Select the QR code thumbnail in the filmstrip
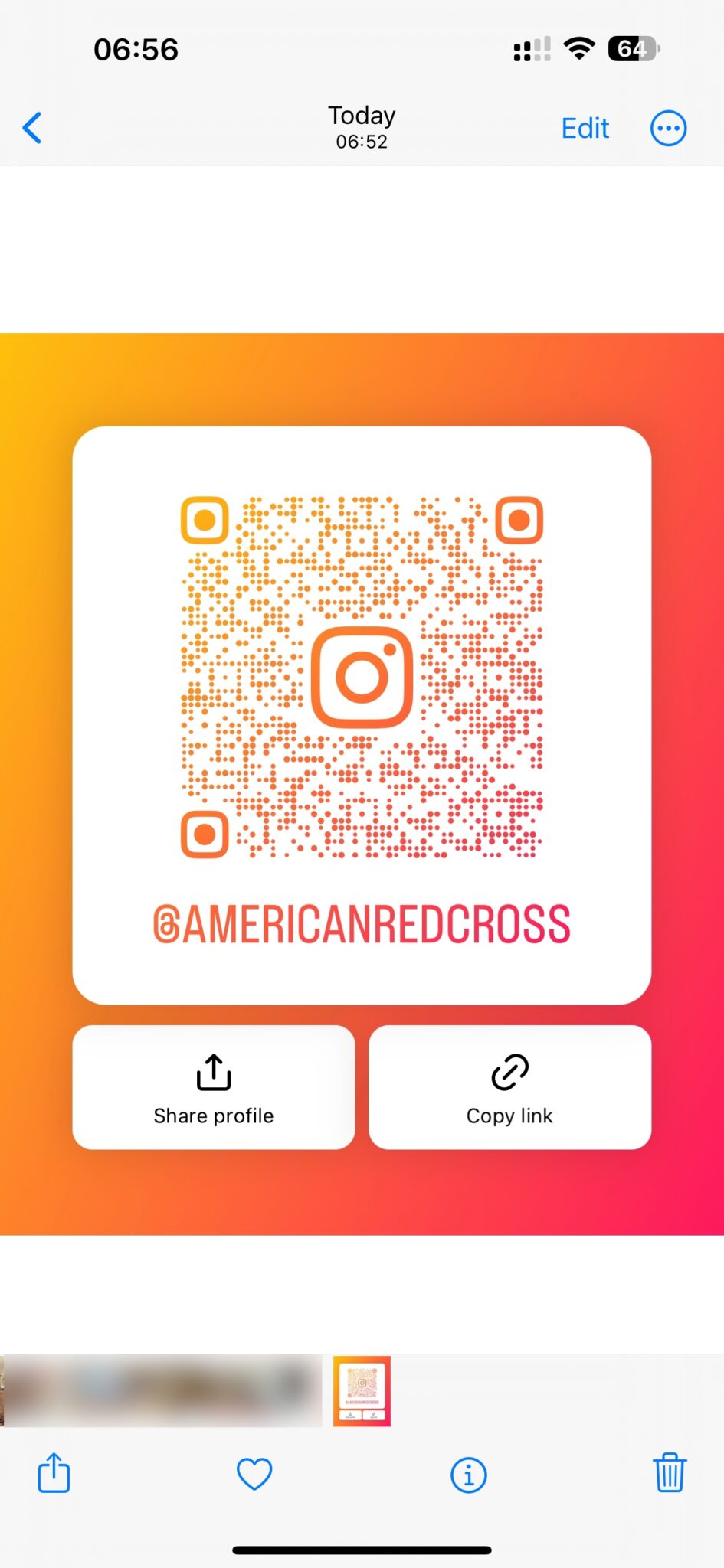Viewport: 724px width, 1568px height. coord(361,1390)
